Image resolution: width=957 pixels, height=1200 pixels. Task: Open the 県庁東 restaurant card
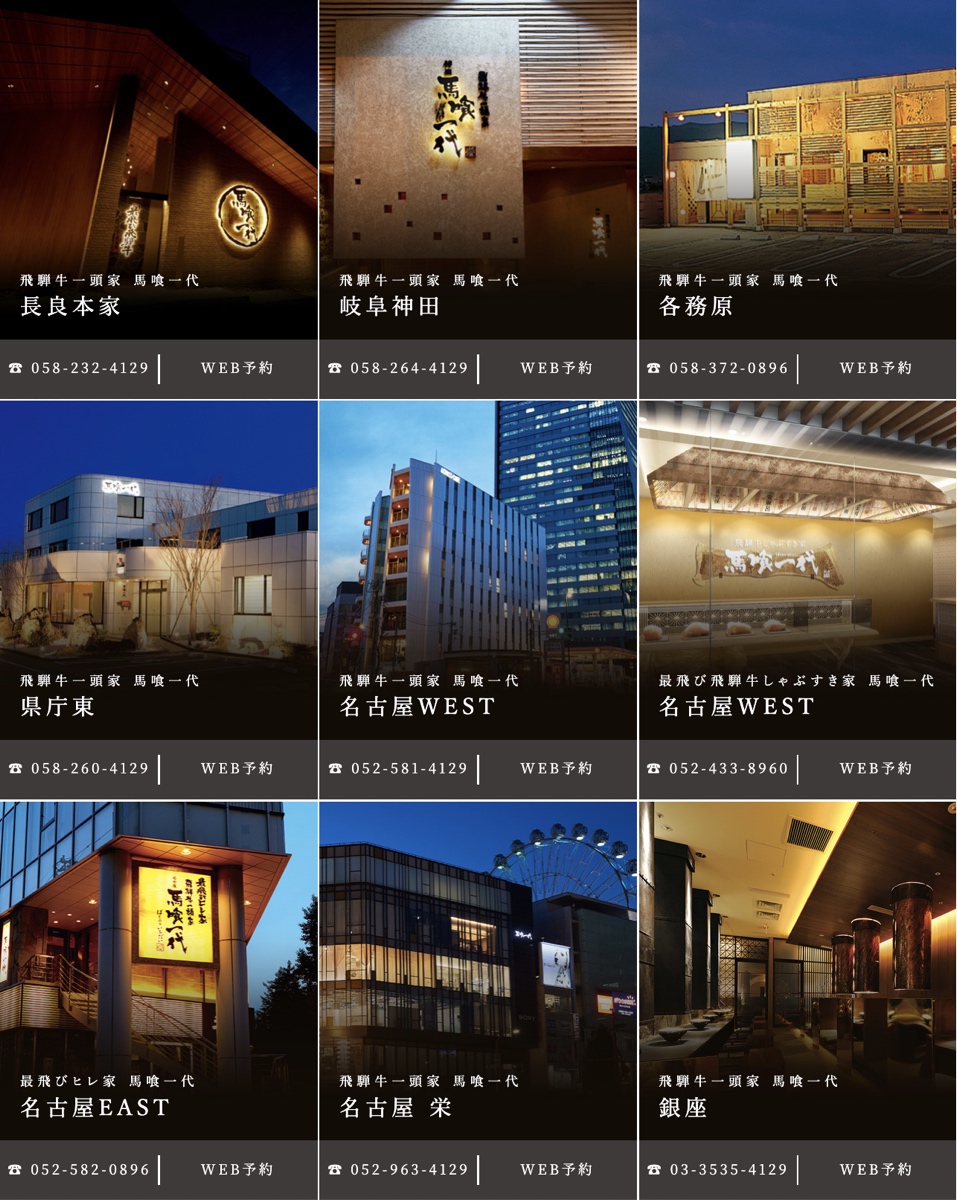tap(158, 570)
